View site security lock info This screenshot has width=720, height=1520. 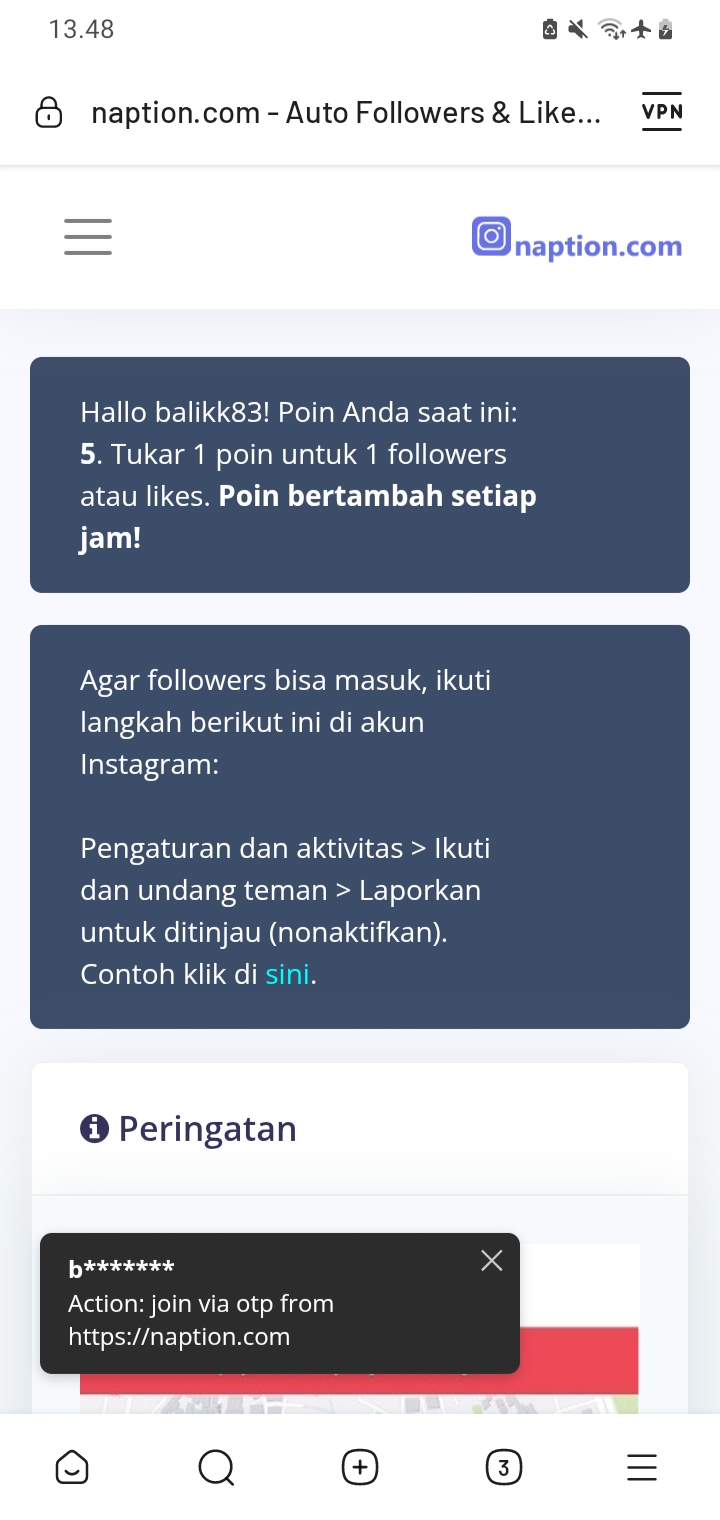48,113
